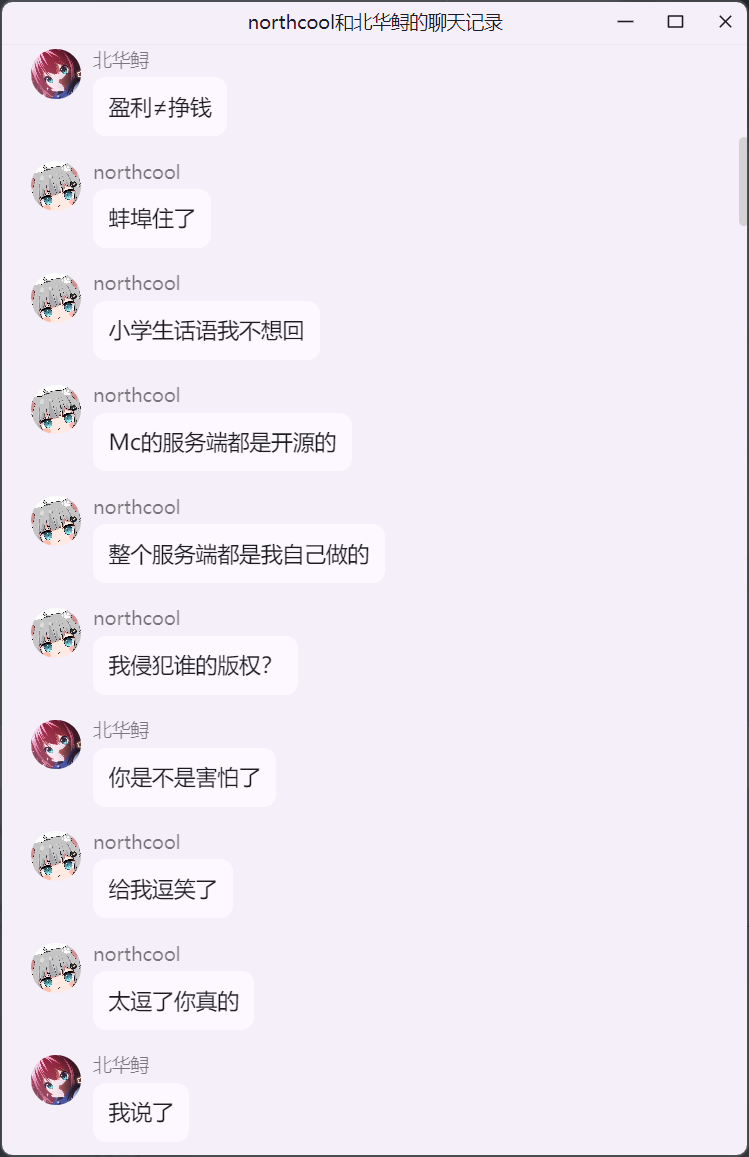Open 北华鲟's avatar beside '盈利≠挣钱'
Viewport: 749px width, 1157px height.
(x=56, y=74)
